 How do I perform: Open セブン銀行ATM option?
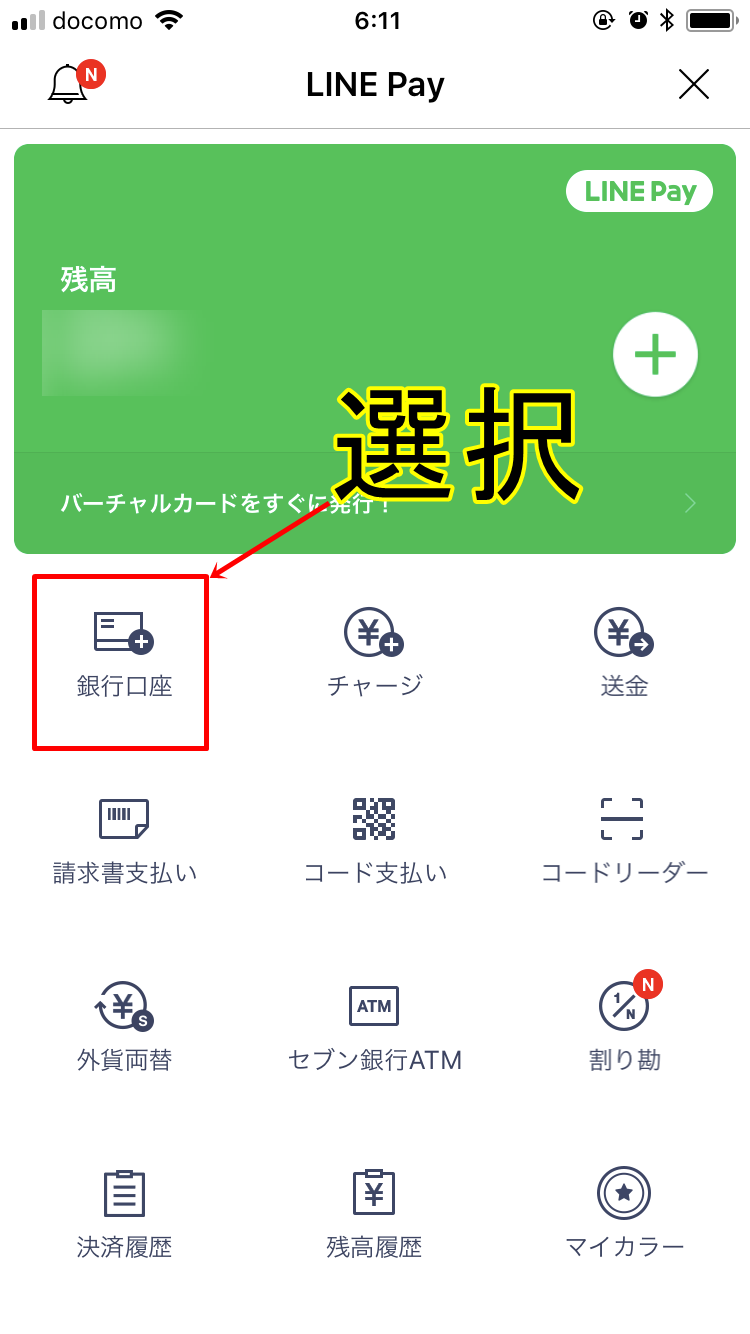coord(375,1025)
